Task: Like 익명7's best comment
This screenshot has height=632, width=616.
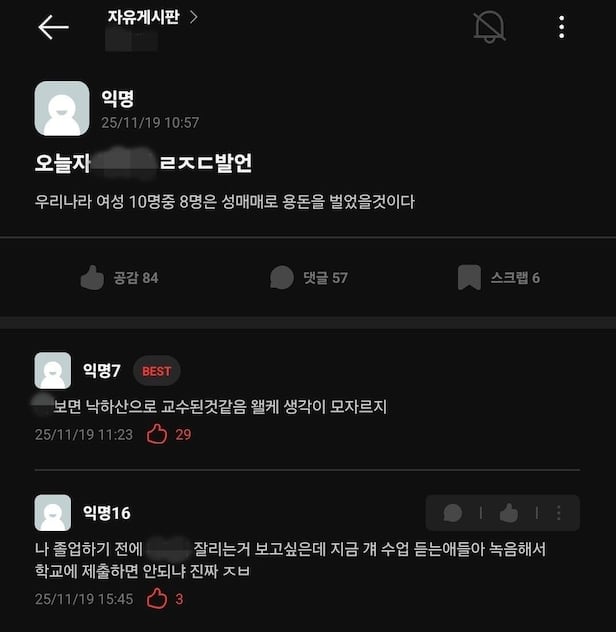Action: point(157,434)
